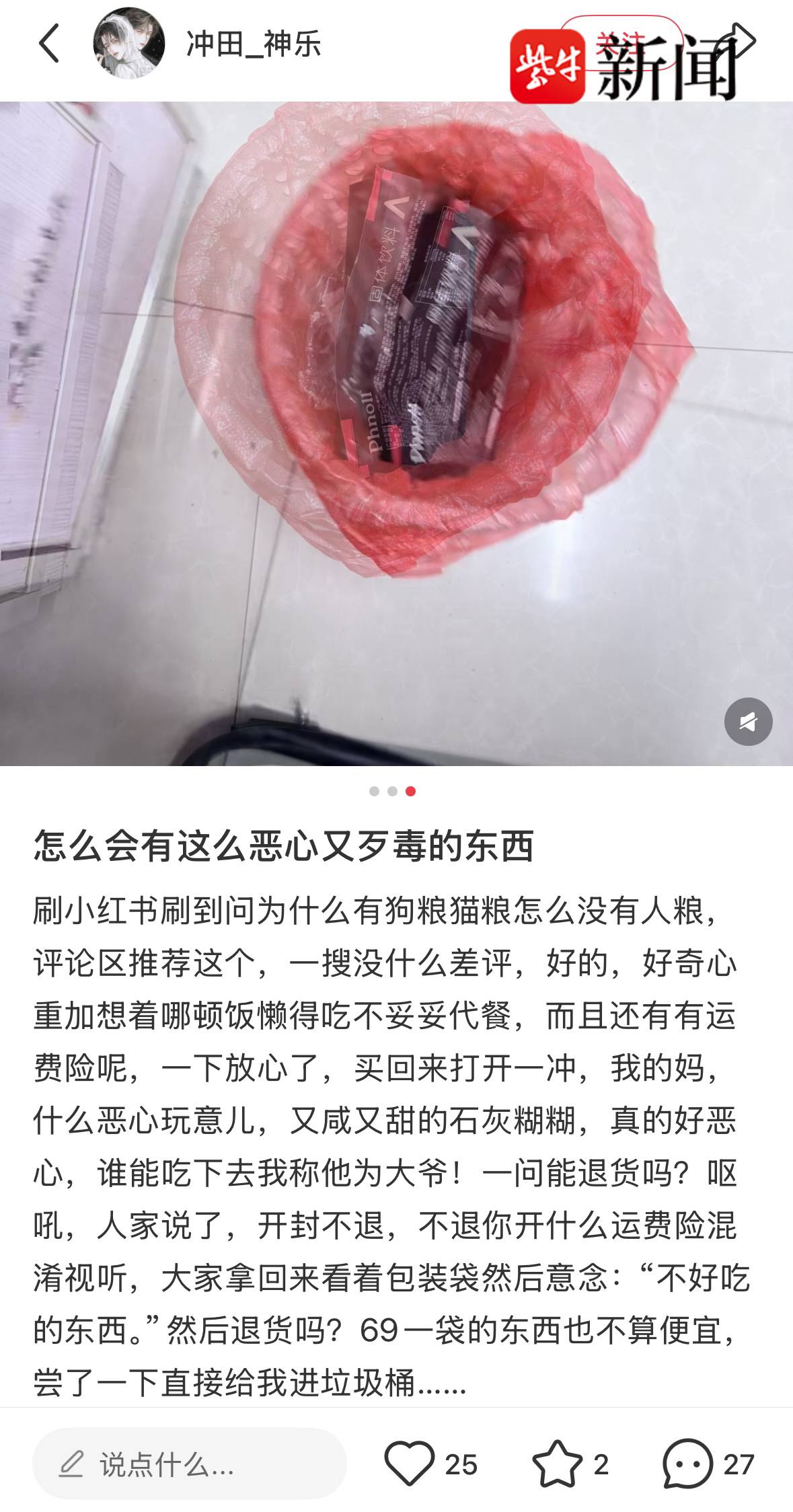This screenshot has height=1512, width=793.
Task: Tap the 说点什么 comment input field
Action: (x=189, y=1464)
